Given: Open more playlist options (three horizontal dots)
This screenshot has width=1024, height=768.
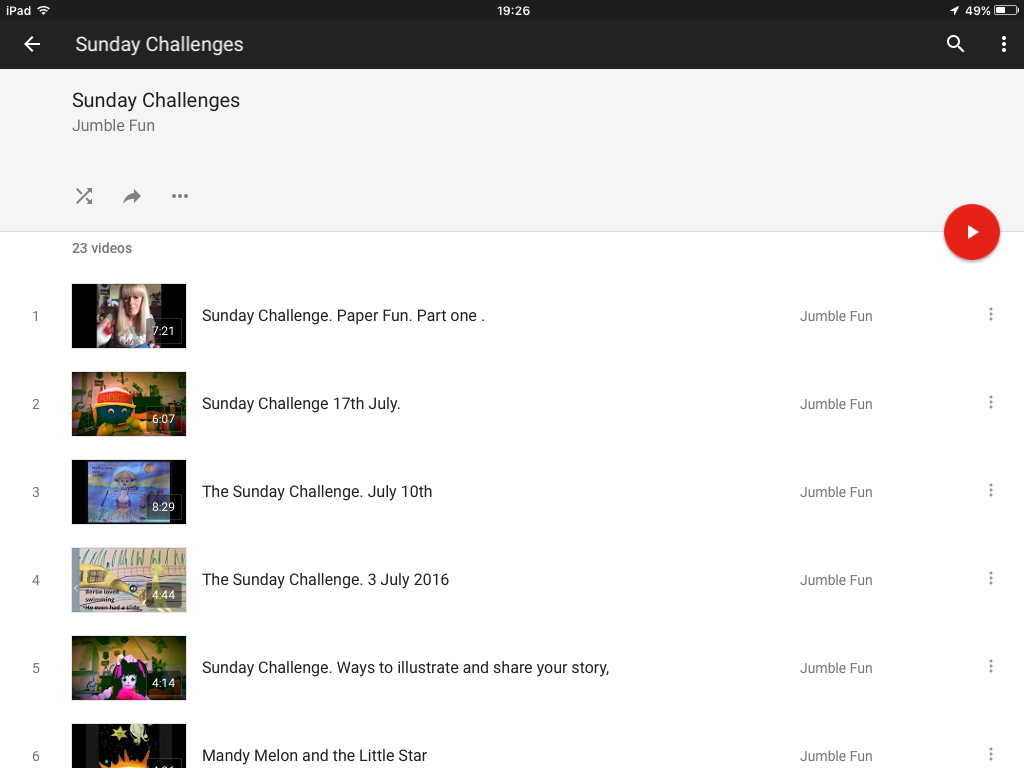Looking at the screenshot, I should (x=180, y=196).
